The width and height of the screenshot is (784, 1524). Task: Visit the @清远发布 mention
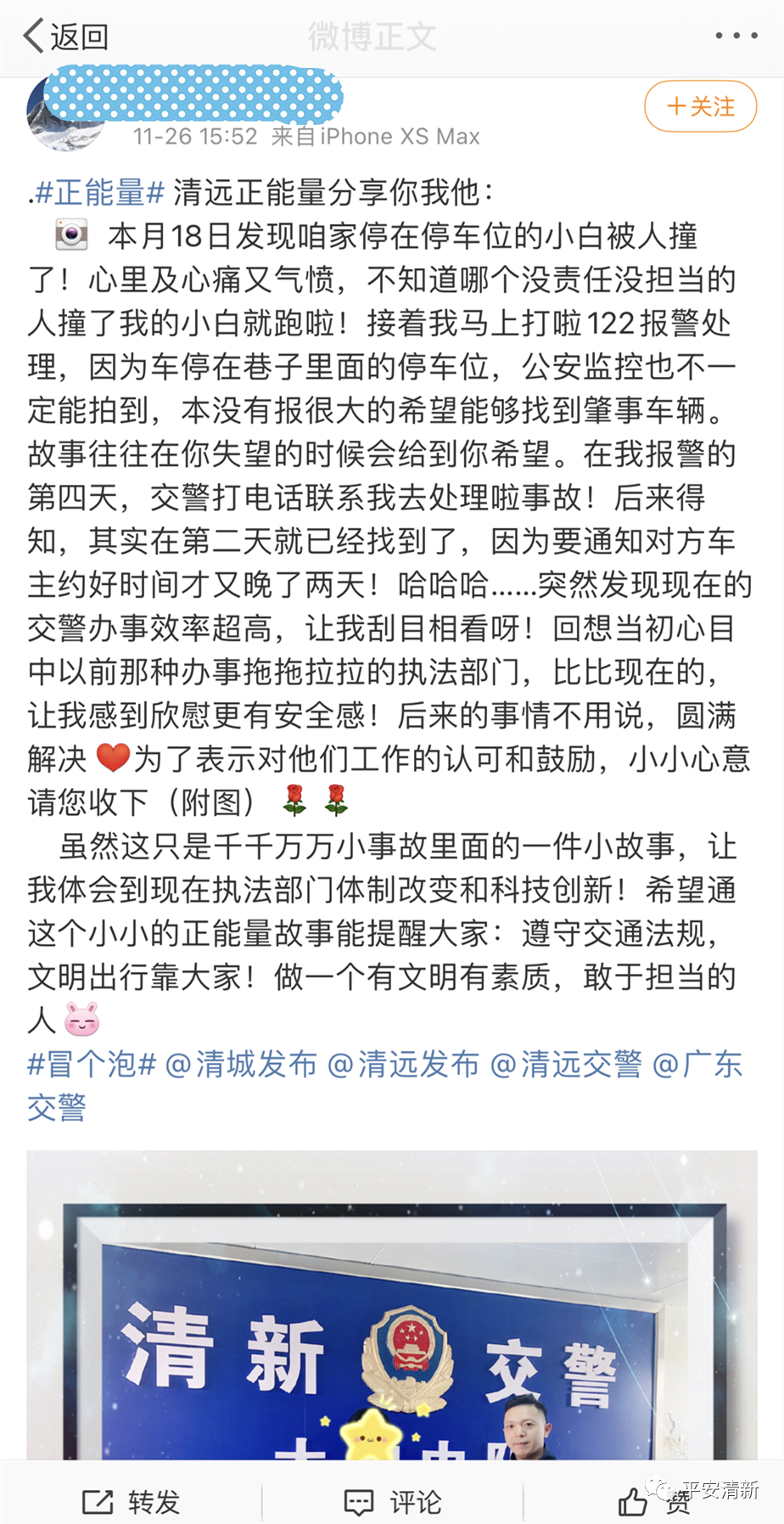coord(403,1064)
